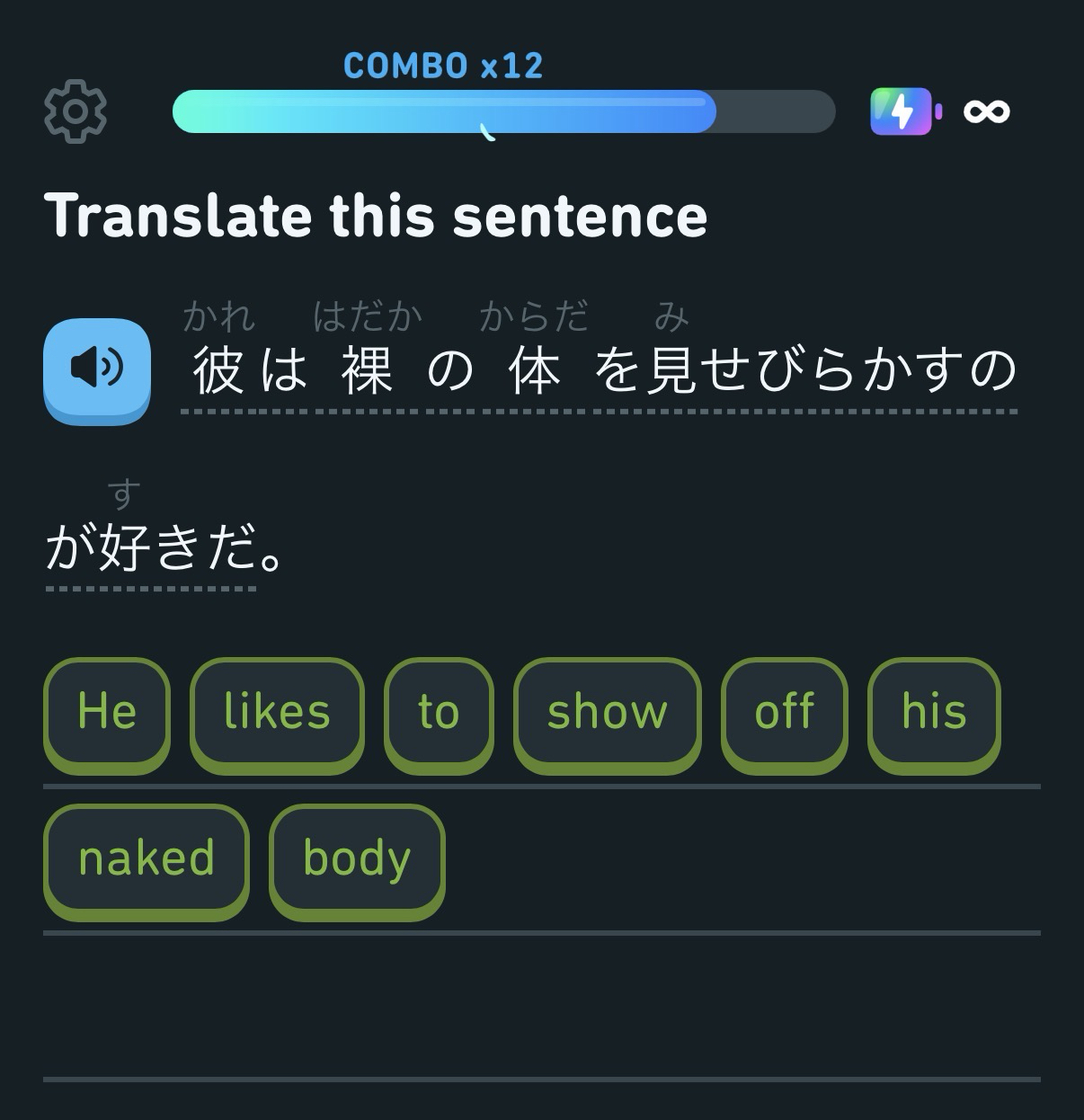Tap the "body" word tile
Image resolution: width=1084 pixels, height=1120 pixels.
[x=357, y=859]
